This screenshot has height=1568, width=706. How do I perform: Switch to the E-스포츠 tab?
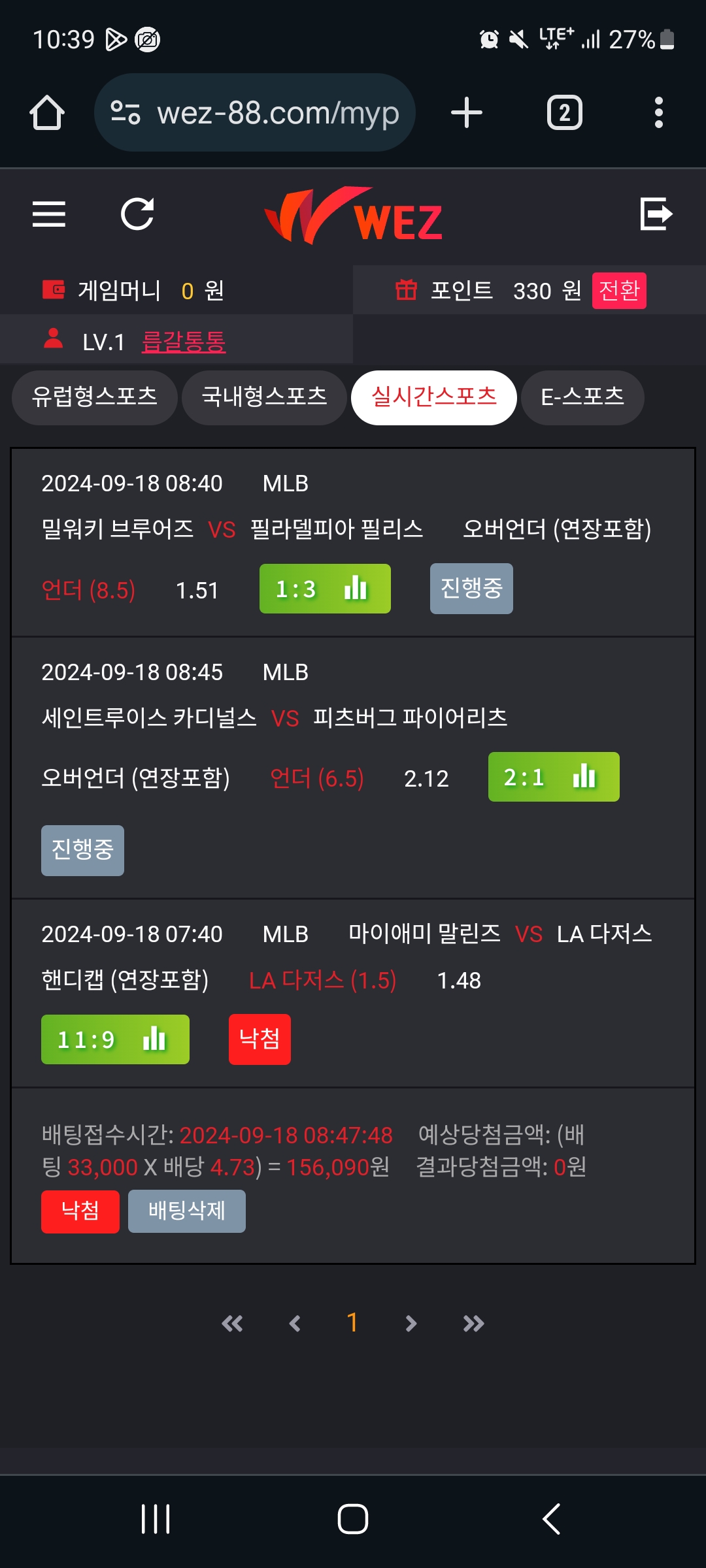pyautogui.click(x=582, y=397)
